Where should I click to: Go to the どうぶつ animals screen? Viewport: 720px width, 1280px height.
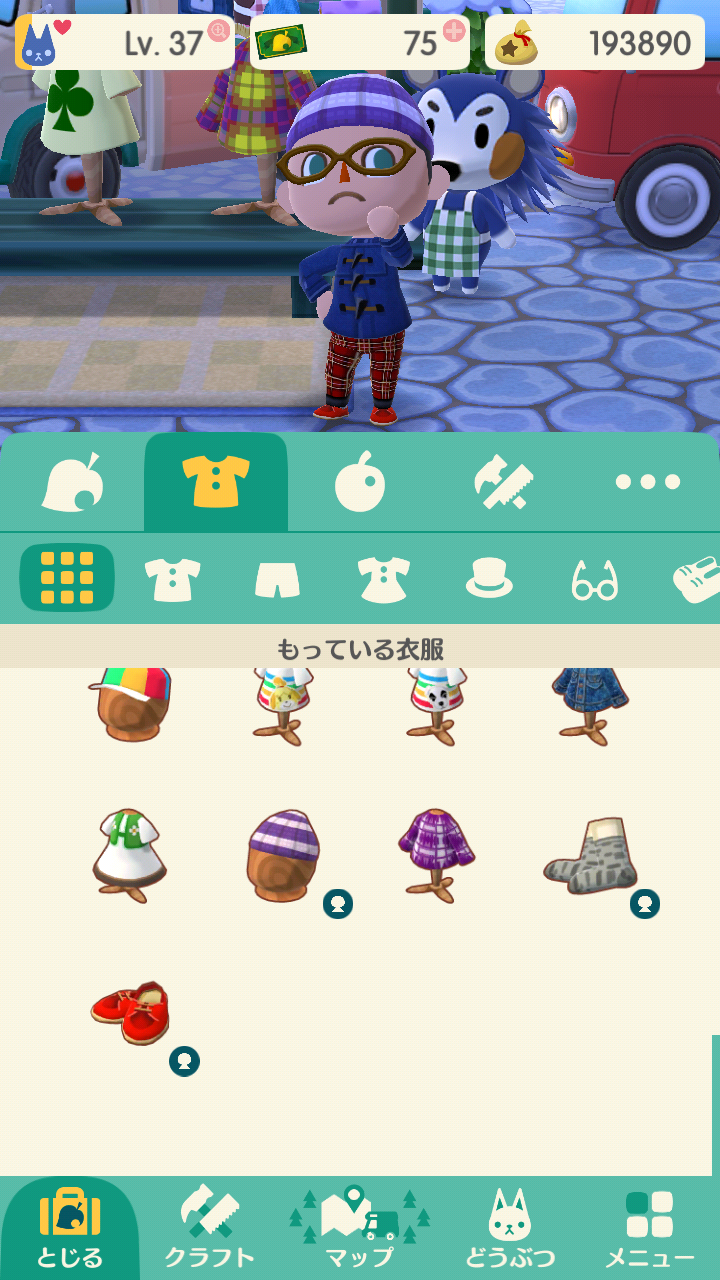coord(509,1228)
